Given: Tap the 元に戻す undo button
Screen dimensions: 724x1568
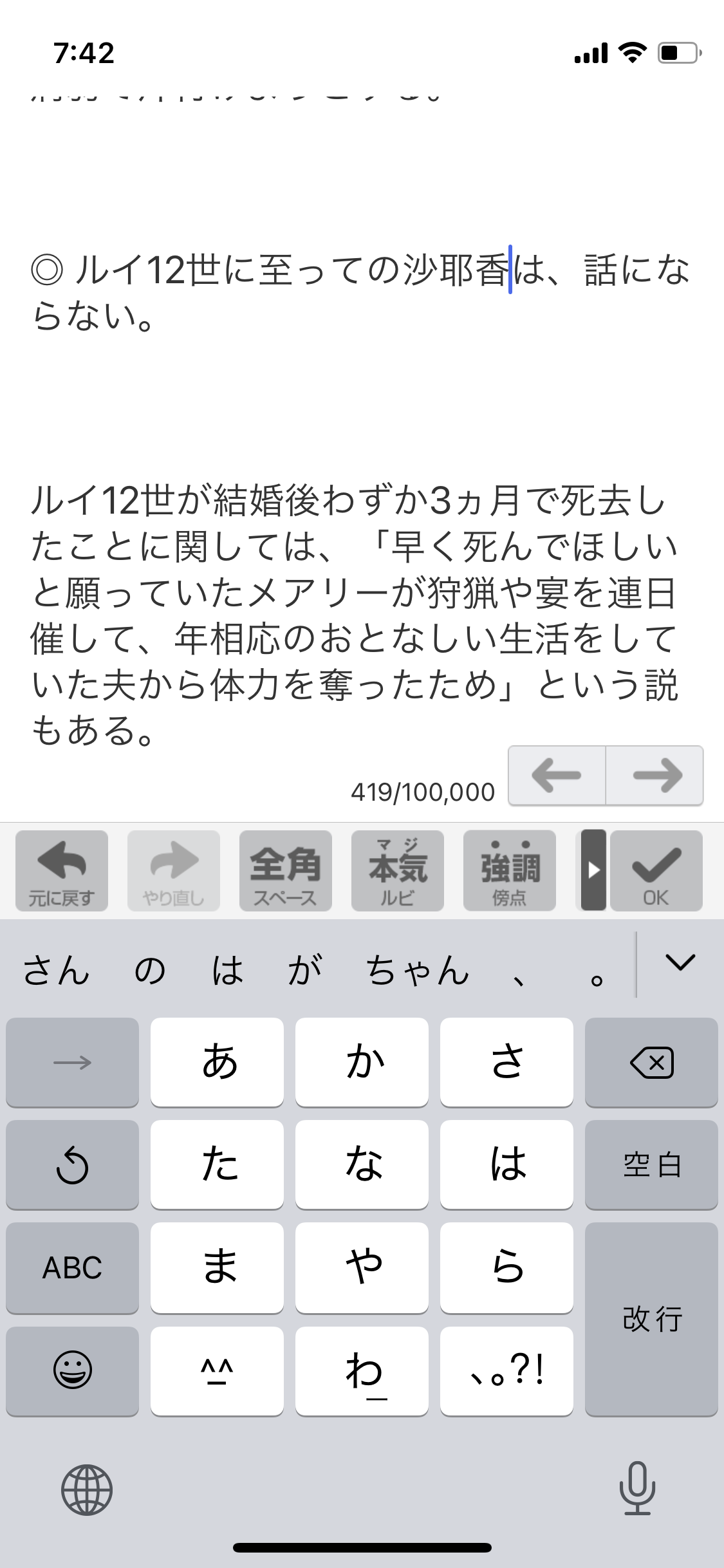Looking at the screenshot, I should click(62, 870).
